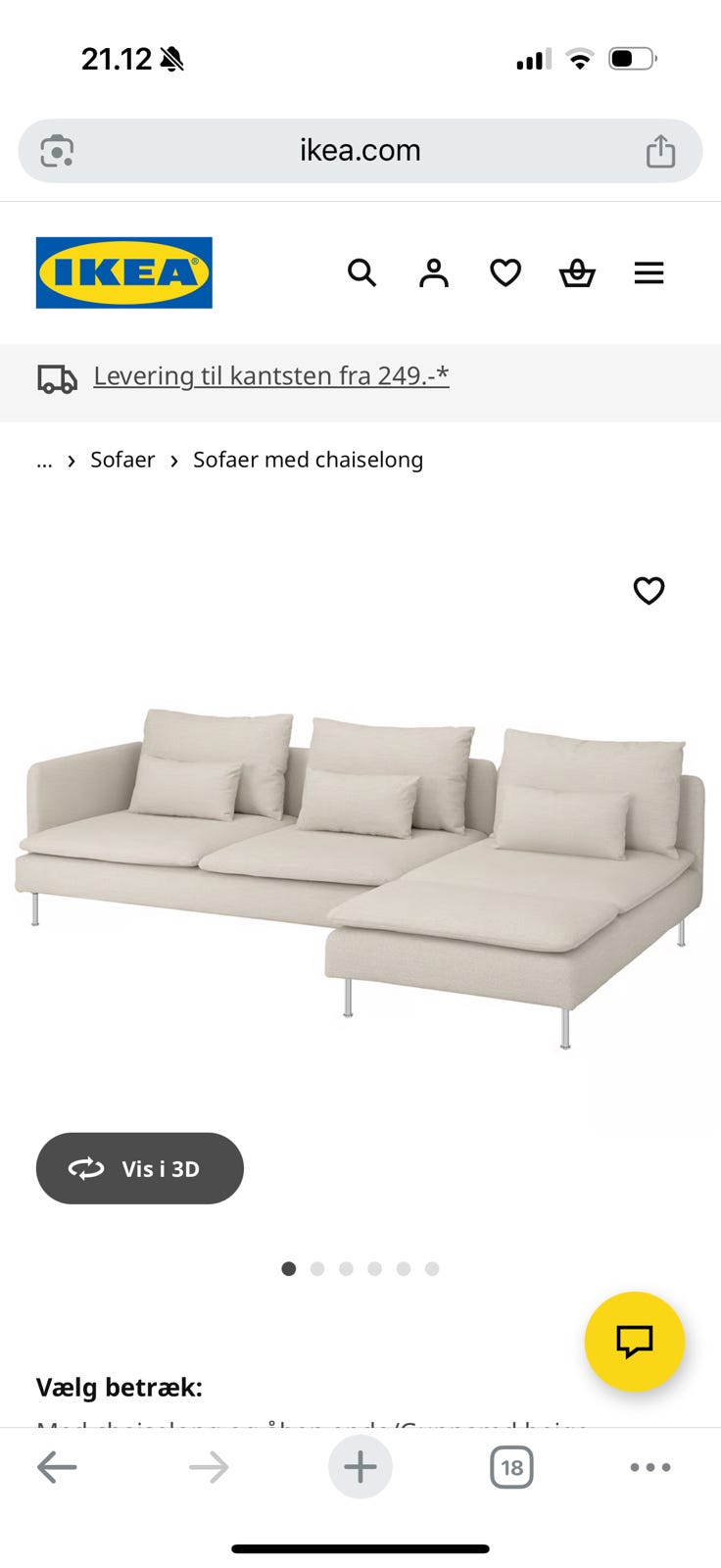This screenshot has height=1568, width=721.
Task: Open Levering til kantsten fra 249 link
Action: click(271, 375)
